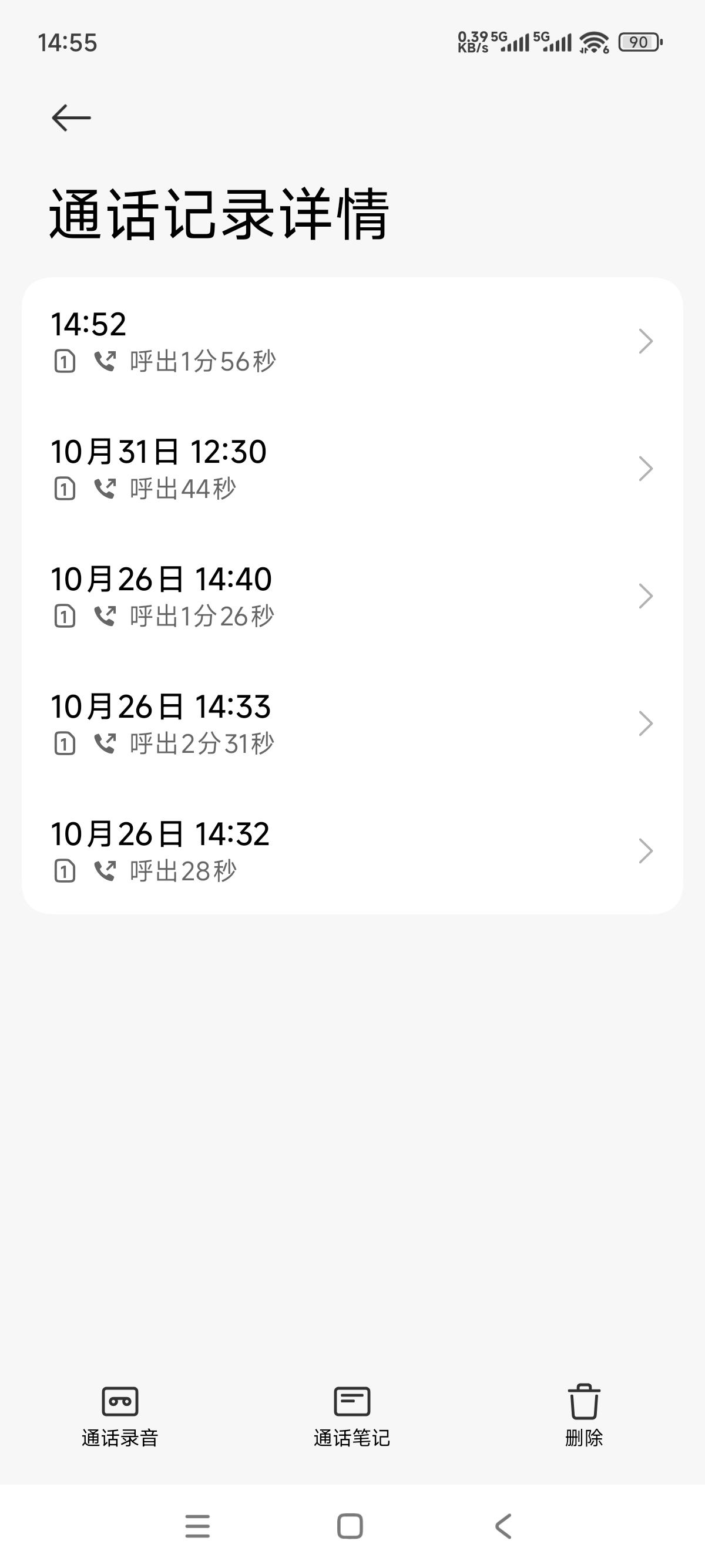
Task: Open the 10月31日 12:30 call record
Action: [x=352, y=469]
